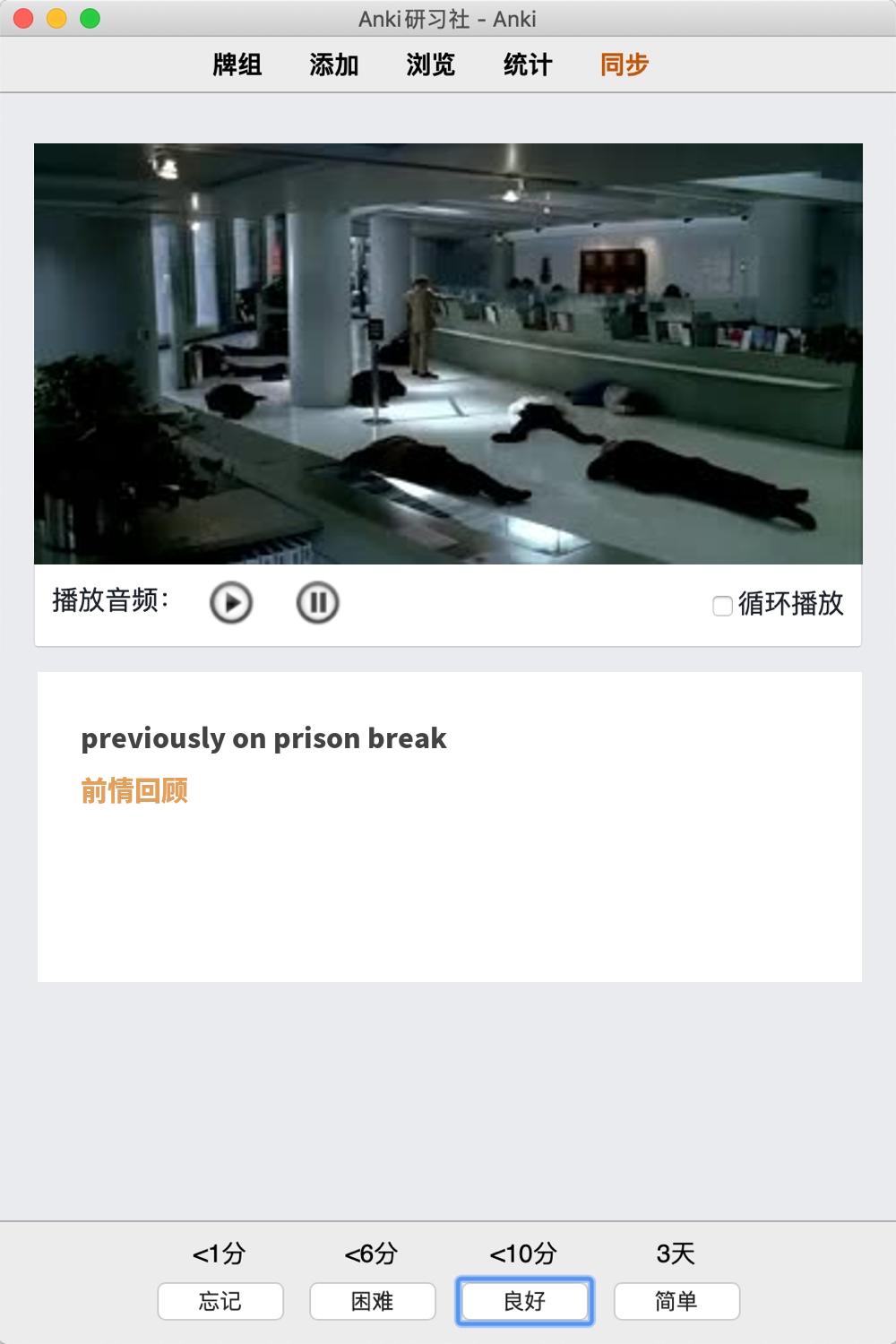This screenshot has height=1344, width=896.
Task: Rate the card as 良好
Action: (525, 1301)
